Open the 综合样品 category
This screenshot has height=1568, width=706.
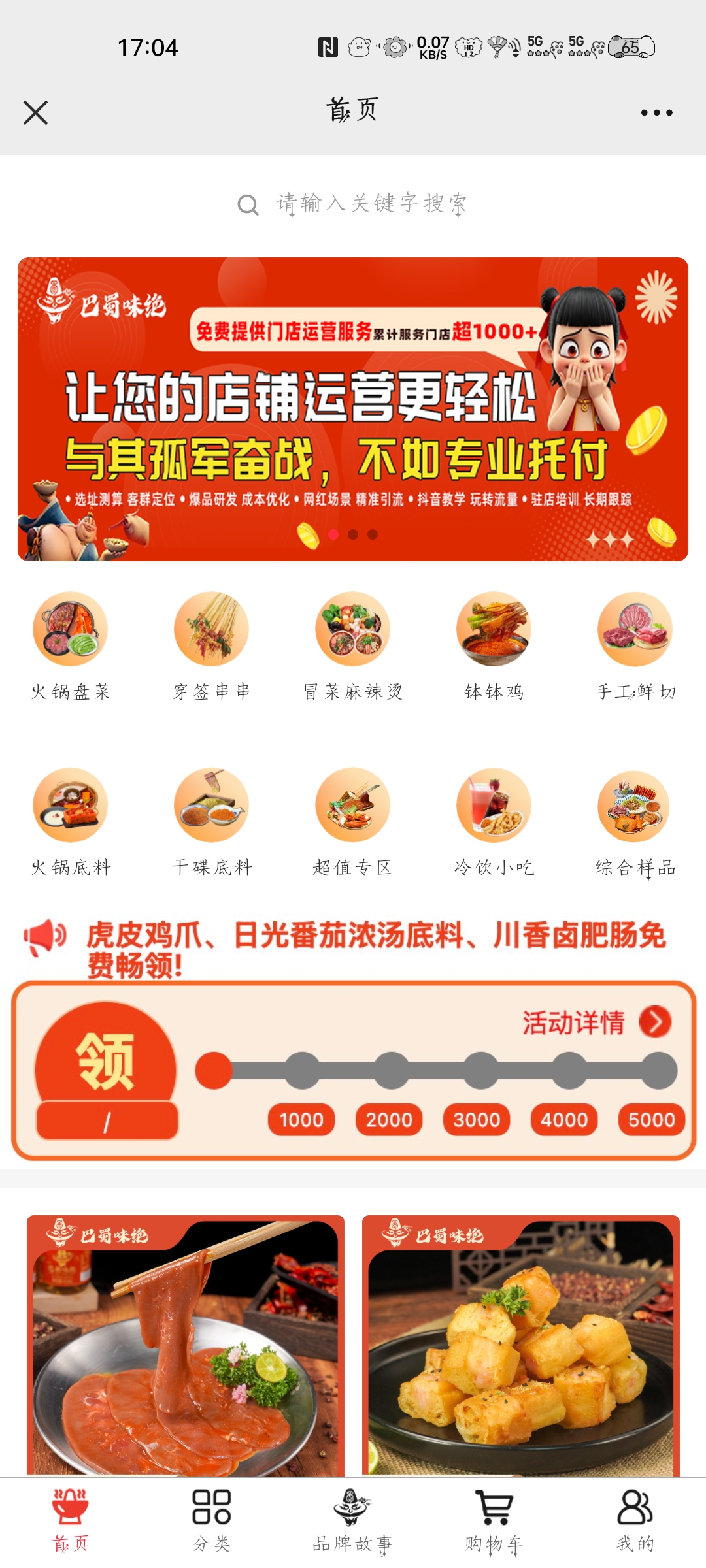click(635, 820)
